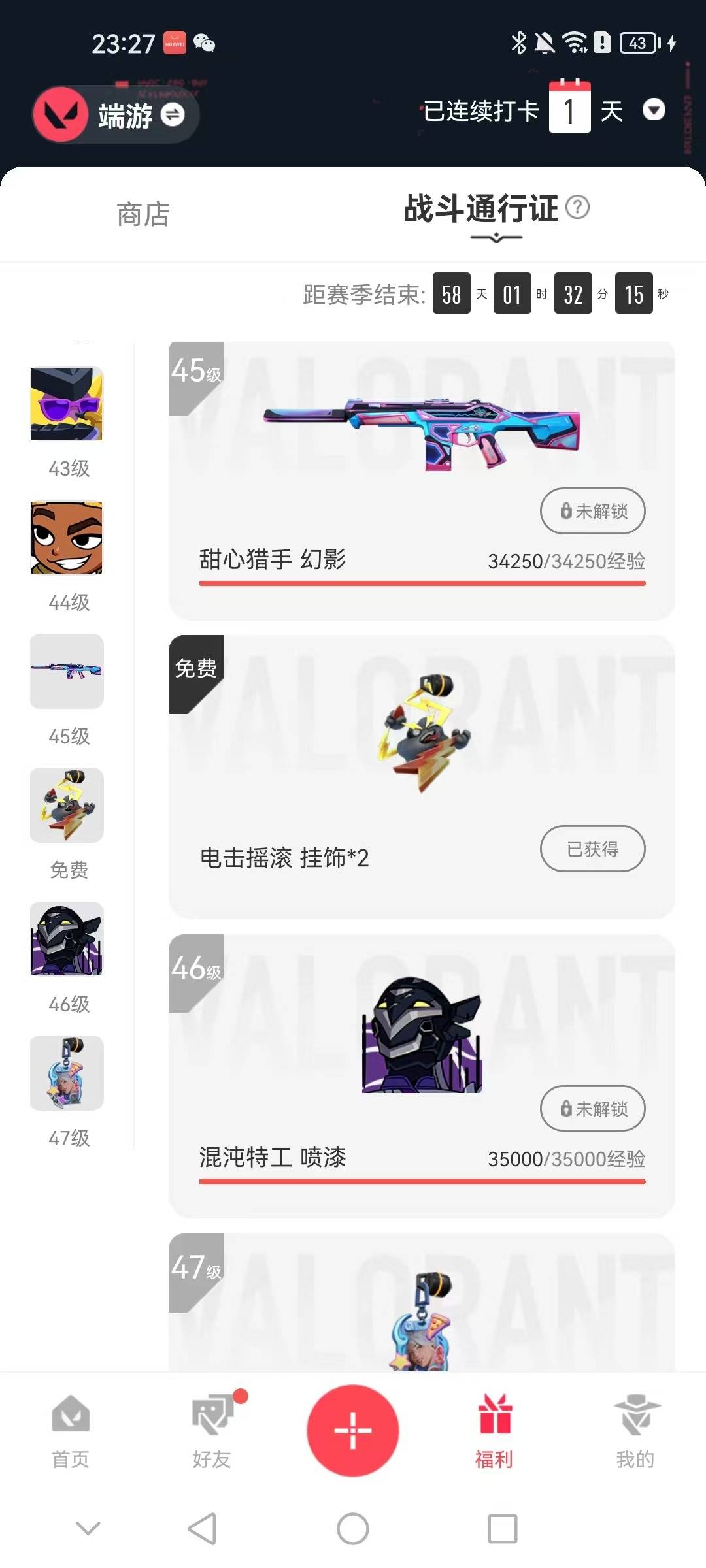
Task: Select the 44级 reward in the sidebar
Action: [x=67, y=538]
